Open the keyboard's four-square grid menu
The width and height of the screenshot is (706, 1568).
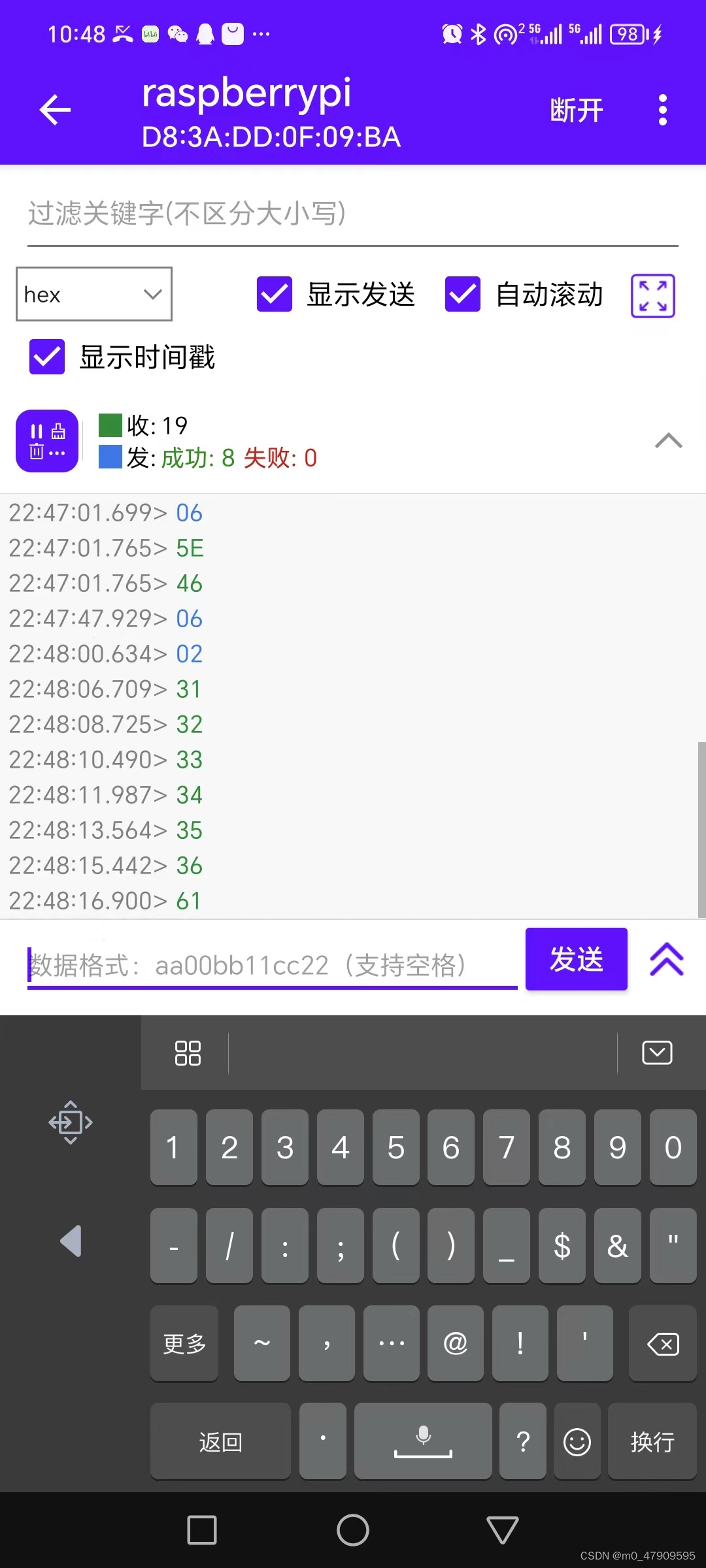coord(188,1053)
